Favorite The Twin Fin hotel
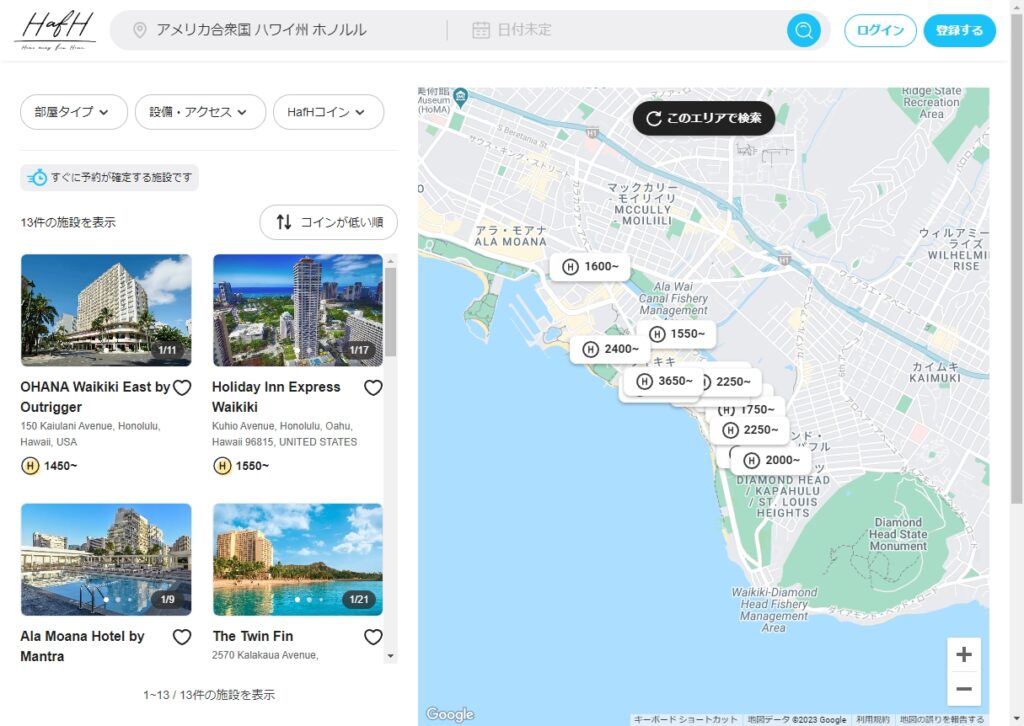The image size is (1024, 726). pos(373,637)
